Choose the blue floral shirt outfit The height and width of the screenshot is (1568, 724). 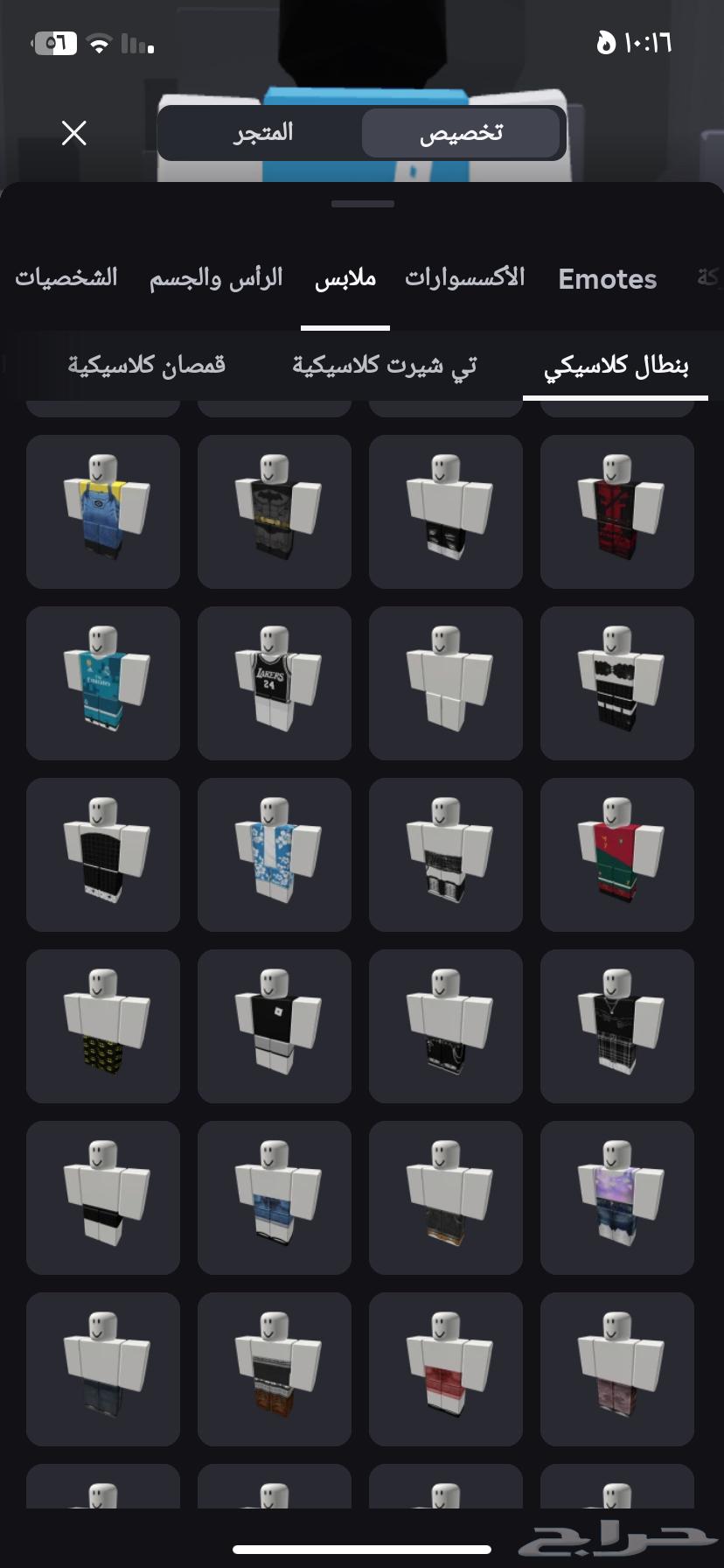coord(275,855)
